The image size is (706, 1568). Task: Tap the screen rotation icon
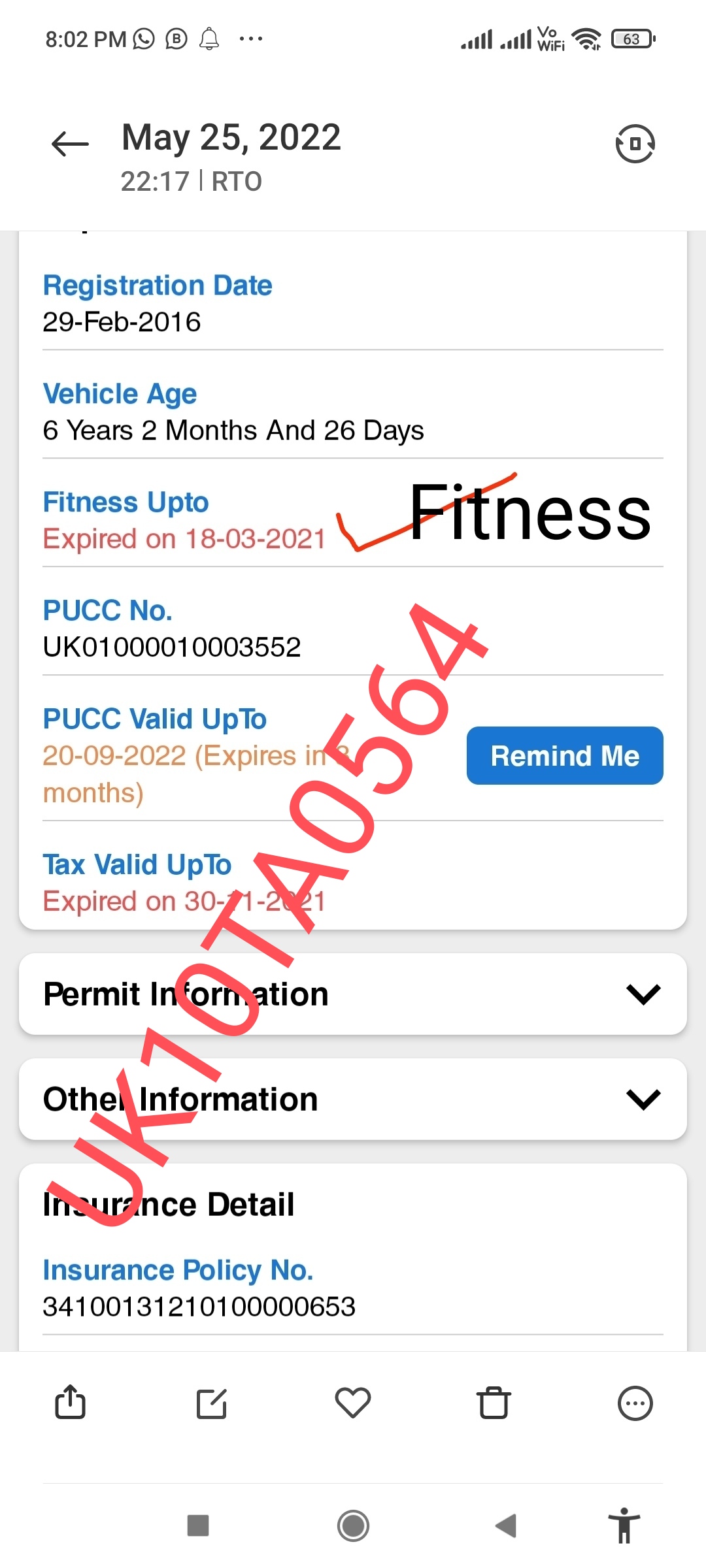point(635,144)
